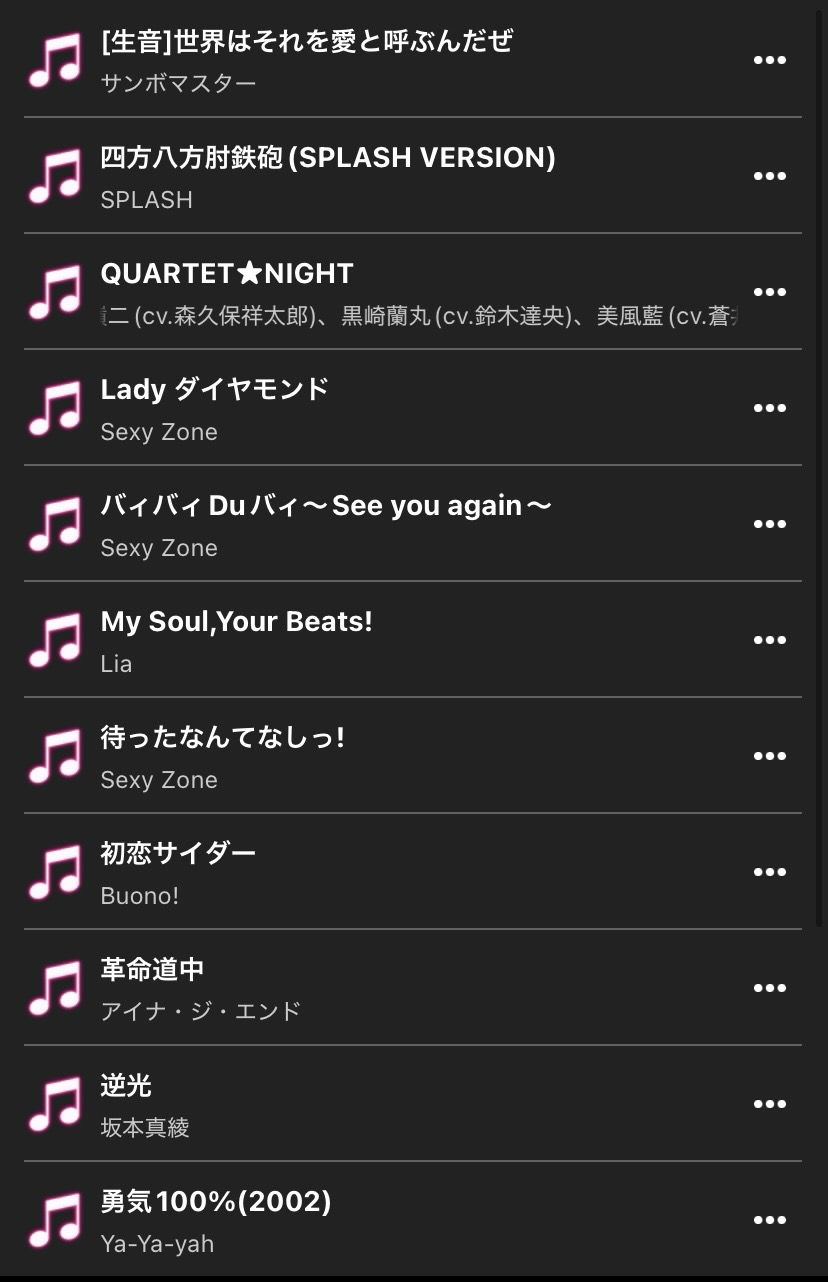828x1282 pixels.
Task: Open more options for 四方八方肘鉄砲 (SPLASH VERSION)
Action: [769, 176]
